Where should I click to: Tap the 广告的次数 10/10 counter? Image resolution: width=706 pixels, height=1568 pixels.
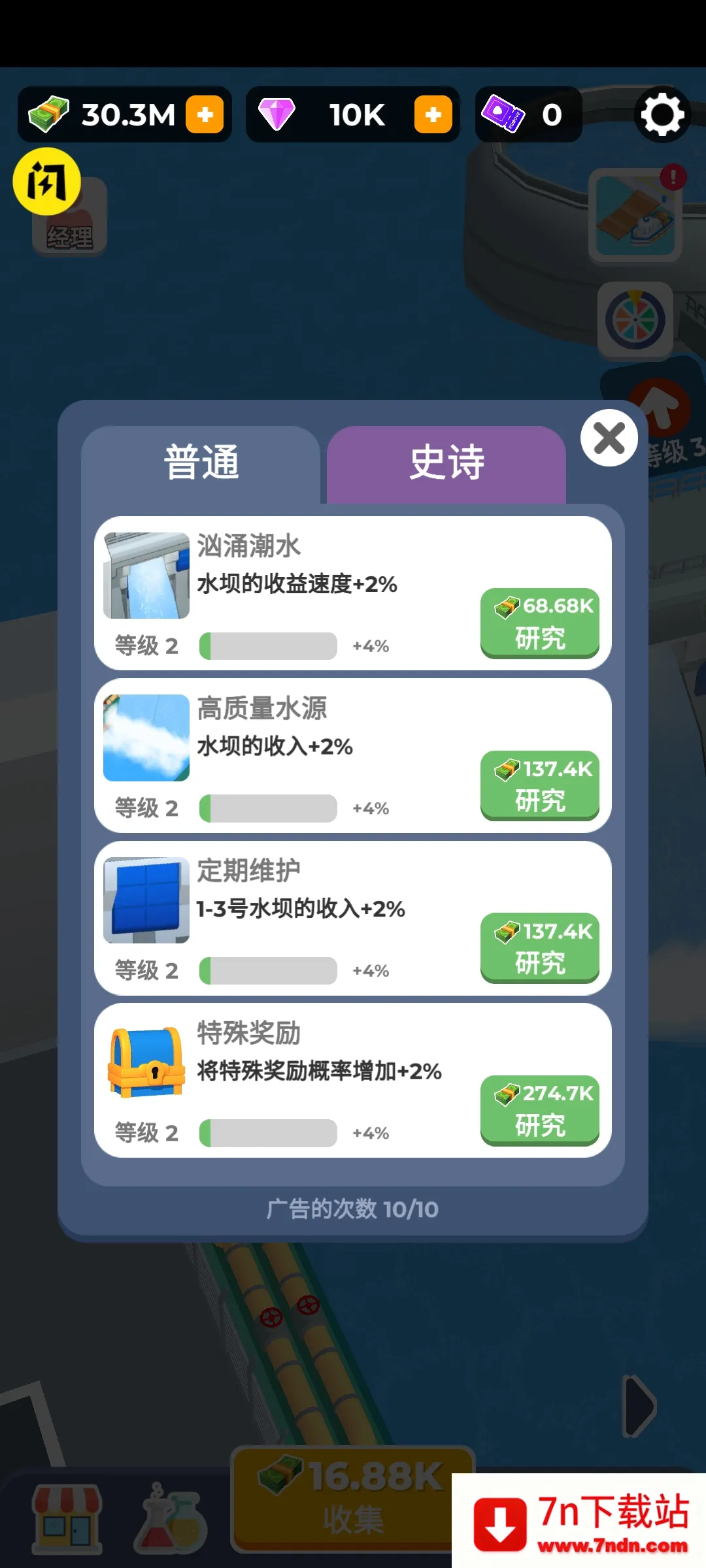[353, 1209]
